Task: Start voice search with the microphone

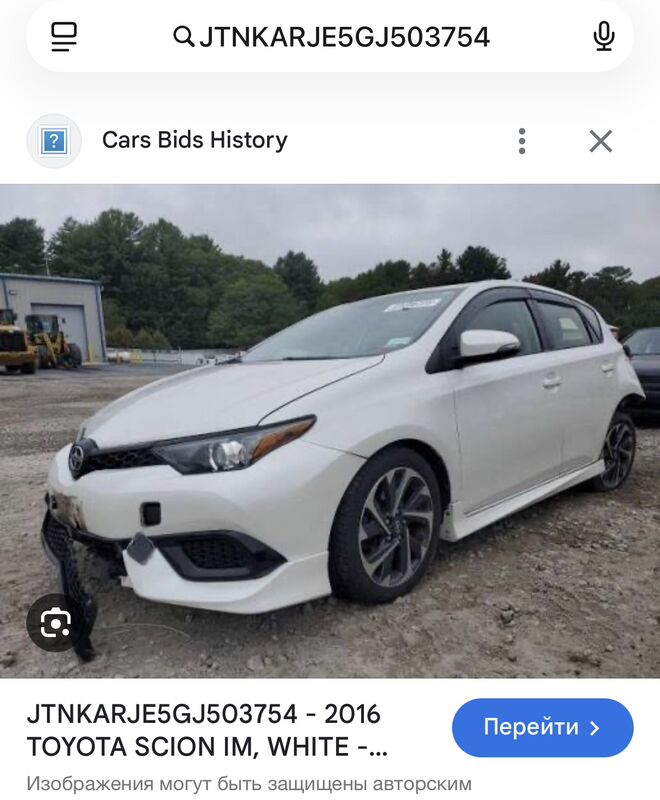Action: click(x=603, y=37)
